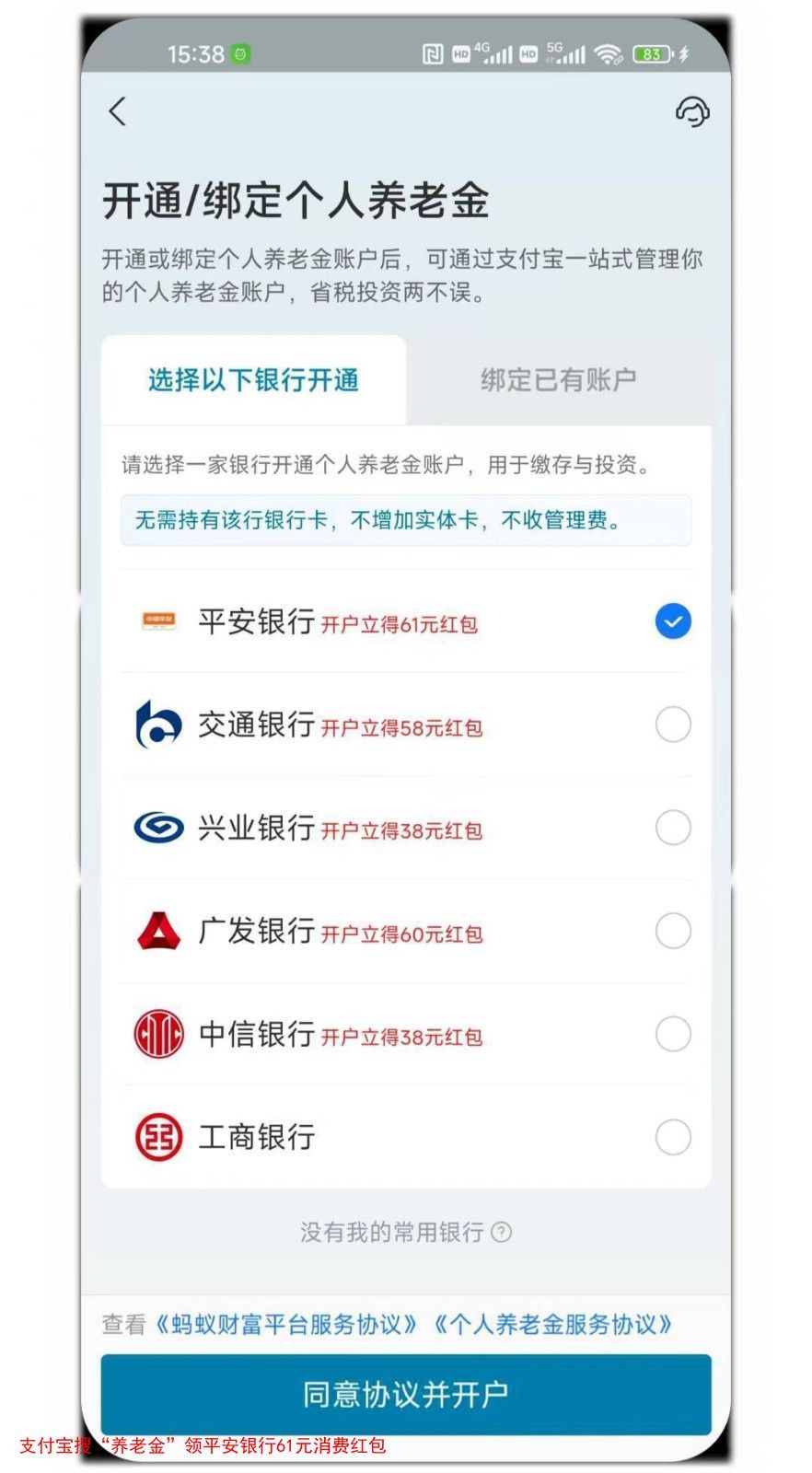Switch to 绑定已有账户 tab

[558, 379]
